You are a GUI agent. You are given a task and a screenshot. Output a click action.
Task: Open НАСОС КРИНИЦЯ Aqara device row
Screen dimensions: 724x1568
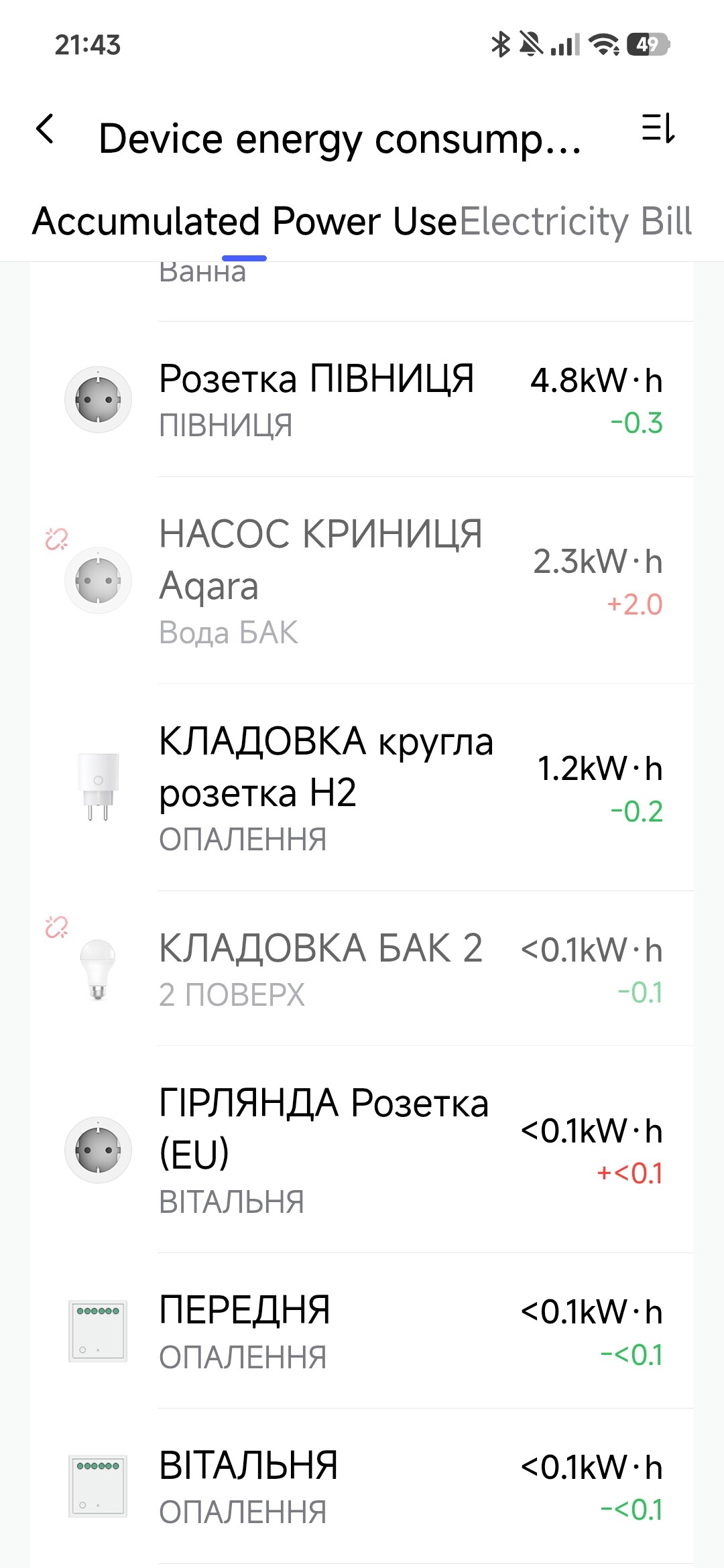click(362, 580)
